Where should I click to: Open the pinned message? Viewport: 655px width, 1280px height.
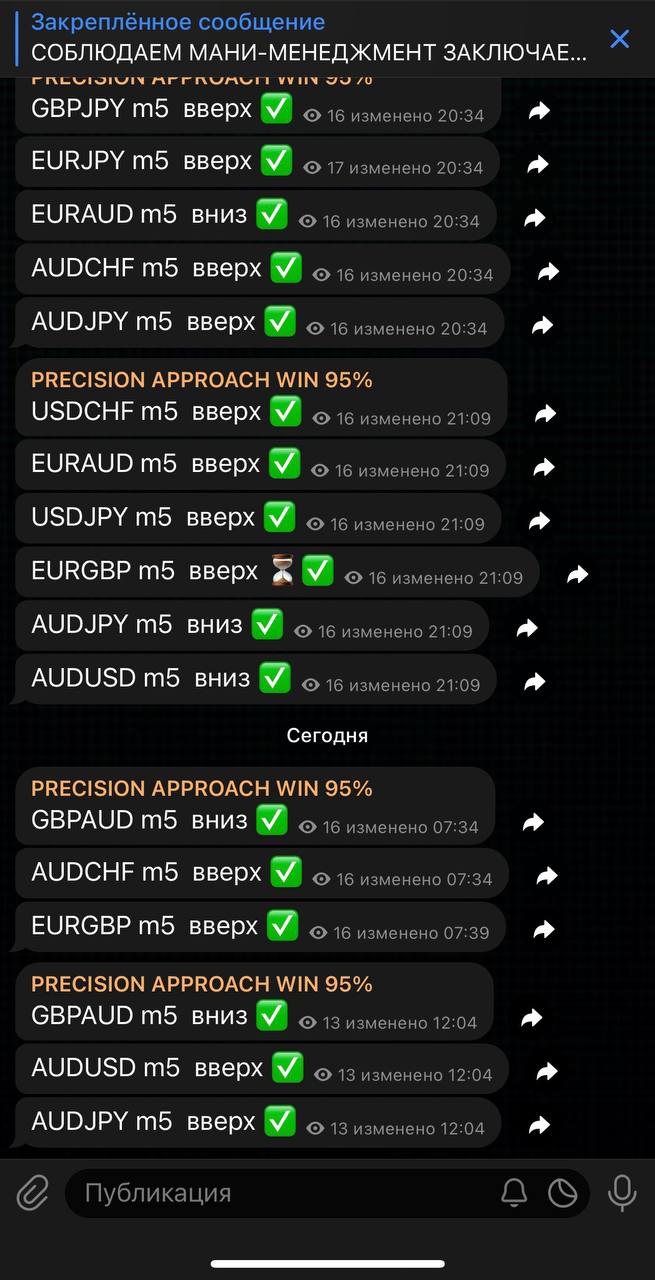coord(310,39)
